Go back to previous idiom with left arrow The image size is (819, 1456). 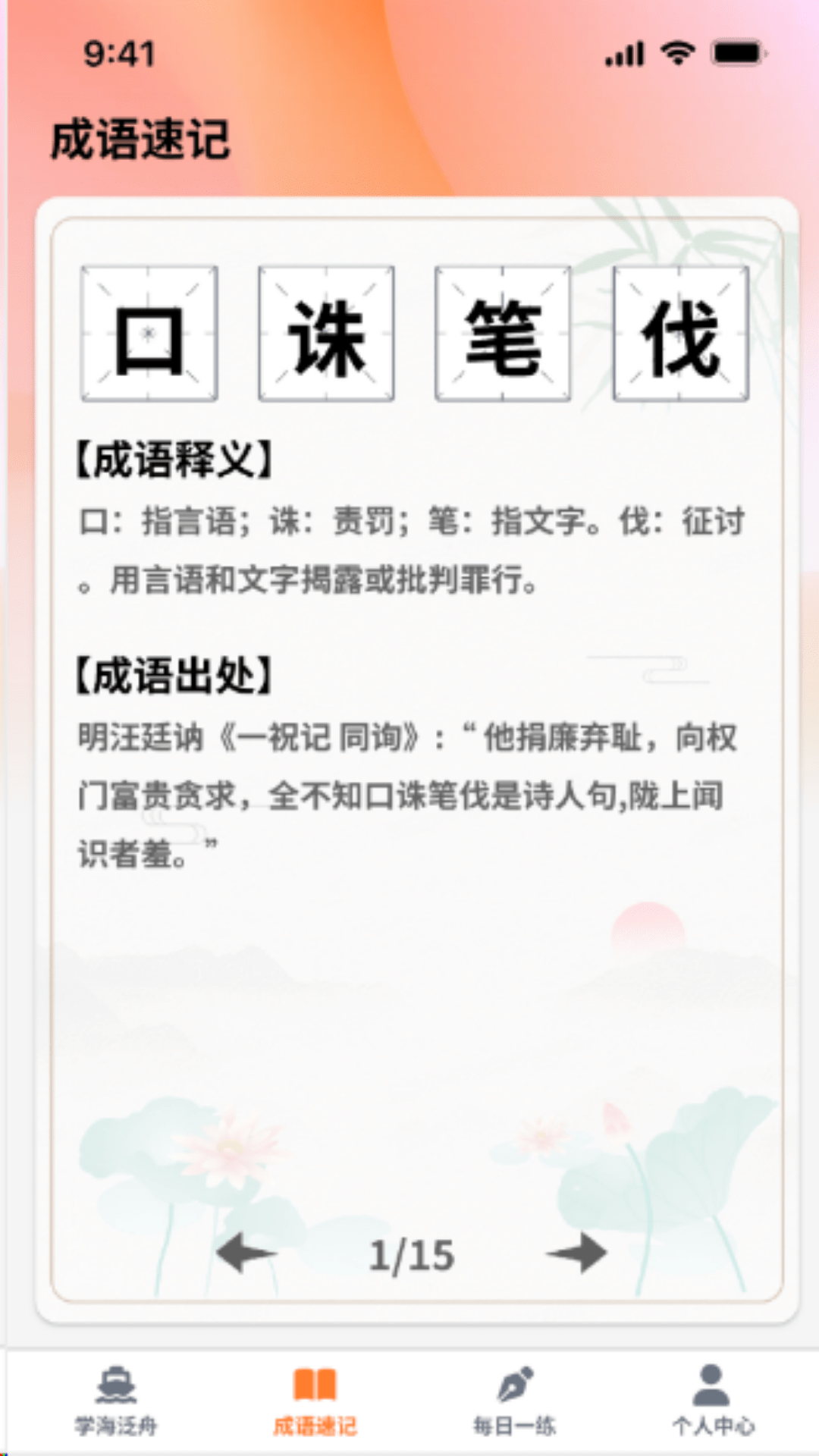click(x=245, y=1253)
